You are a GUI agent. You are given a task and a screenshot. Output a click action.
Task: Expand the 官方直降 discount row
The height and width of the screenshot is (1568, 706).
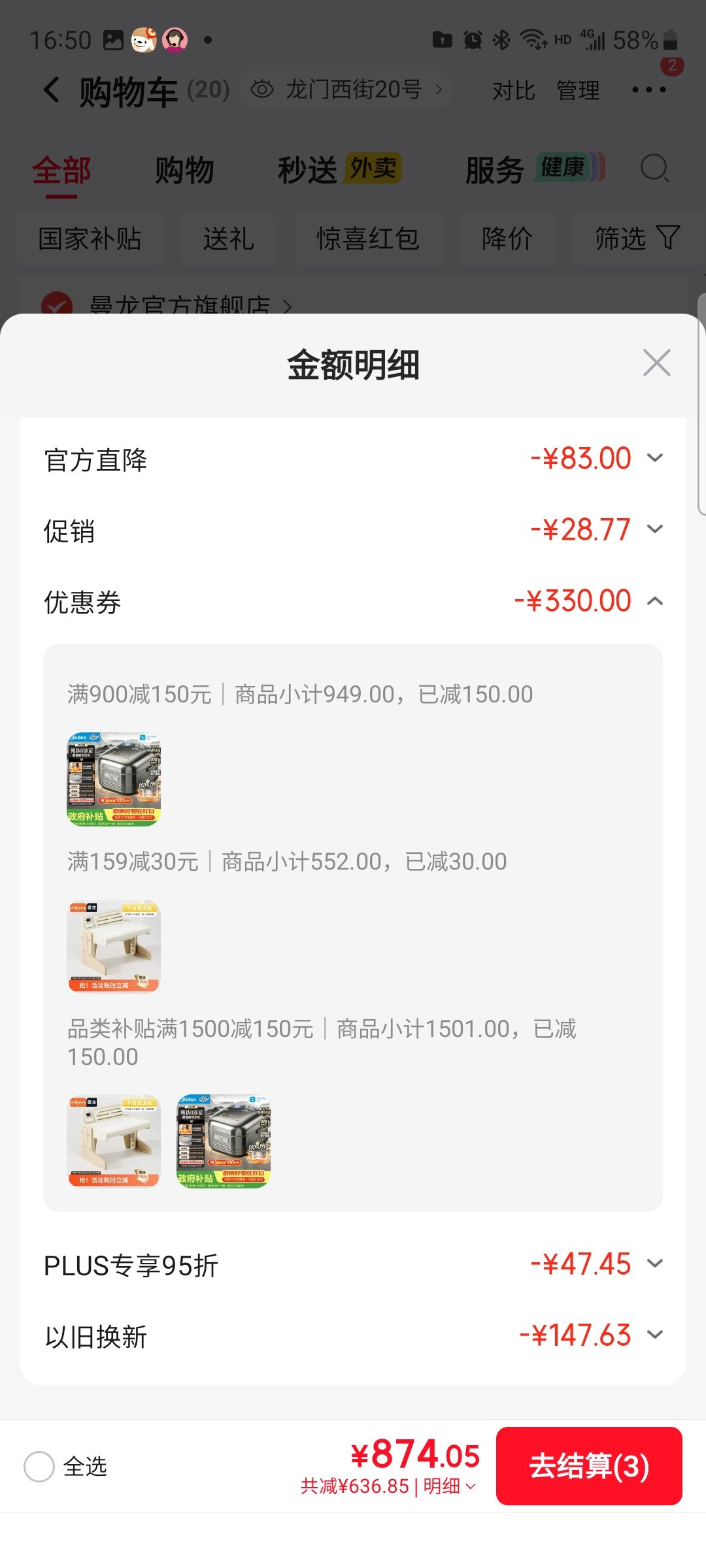353,459
